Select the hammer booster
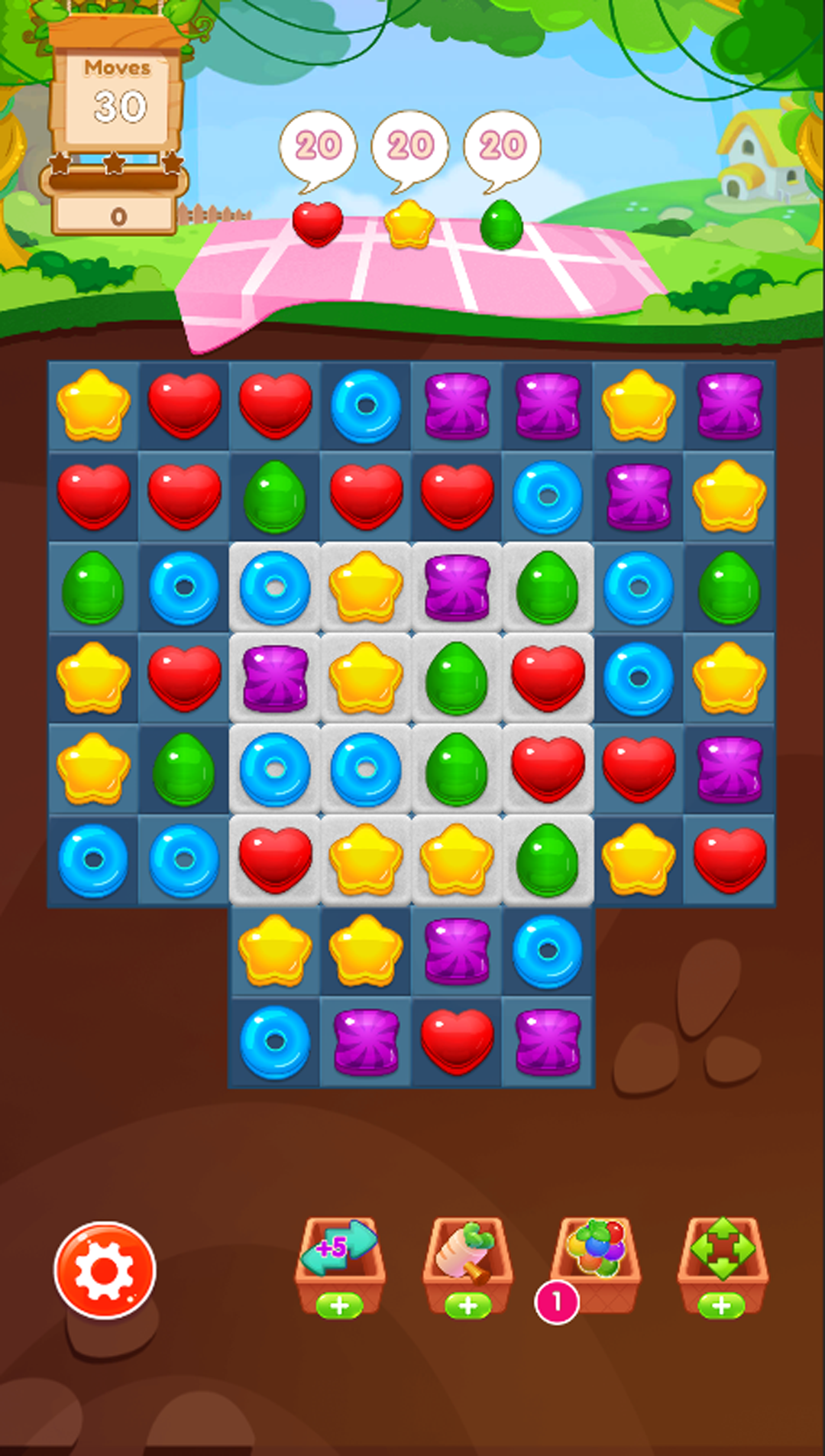Screen dimensions: 825x1456 click(x=467, y=1266)
